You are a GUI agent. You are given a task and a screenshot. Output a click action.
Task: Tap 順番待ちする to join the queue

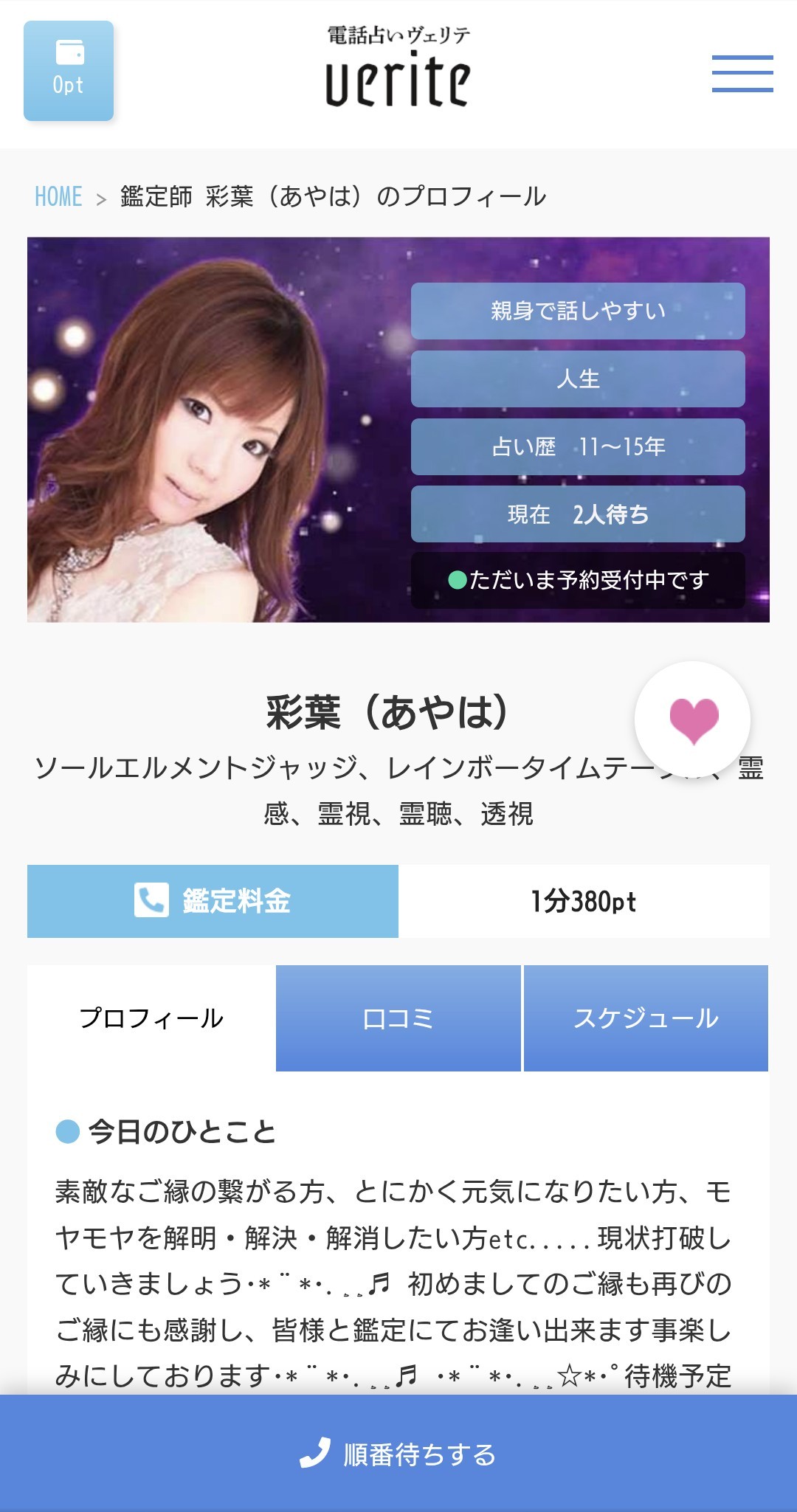pyautogui.click(x=398, y=1454)
